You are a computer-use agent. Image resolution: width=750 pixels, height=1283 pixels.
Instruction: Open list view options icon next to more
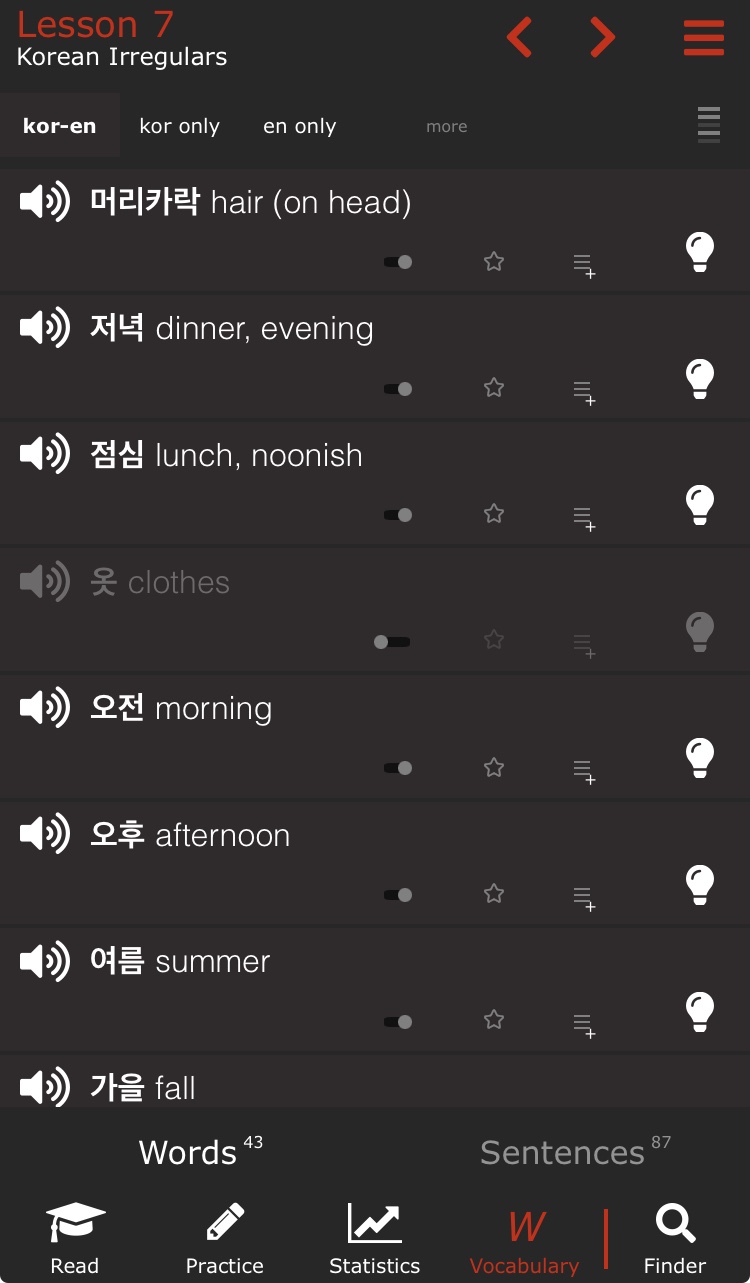click(708, 125)
